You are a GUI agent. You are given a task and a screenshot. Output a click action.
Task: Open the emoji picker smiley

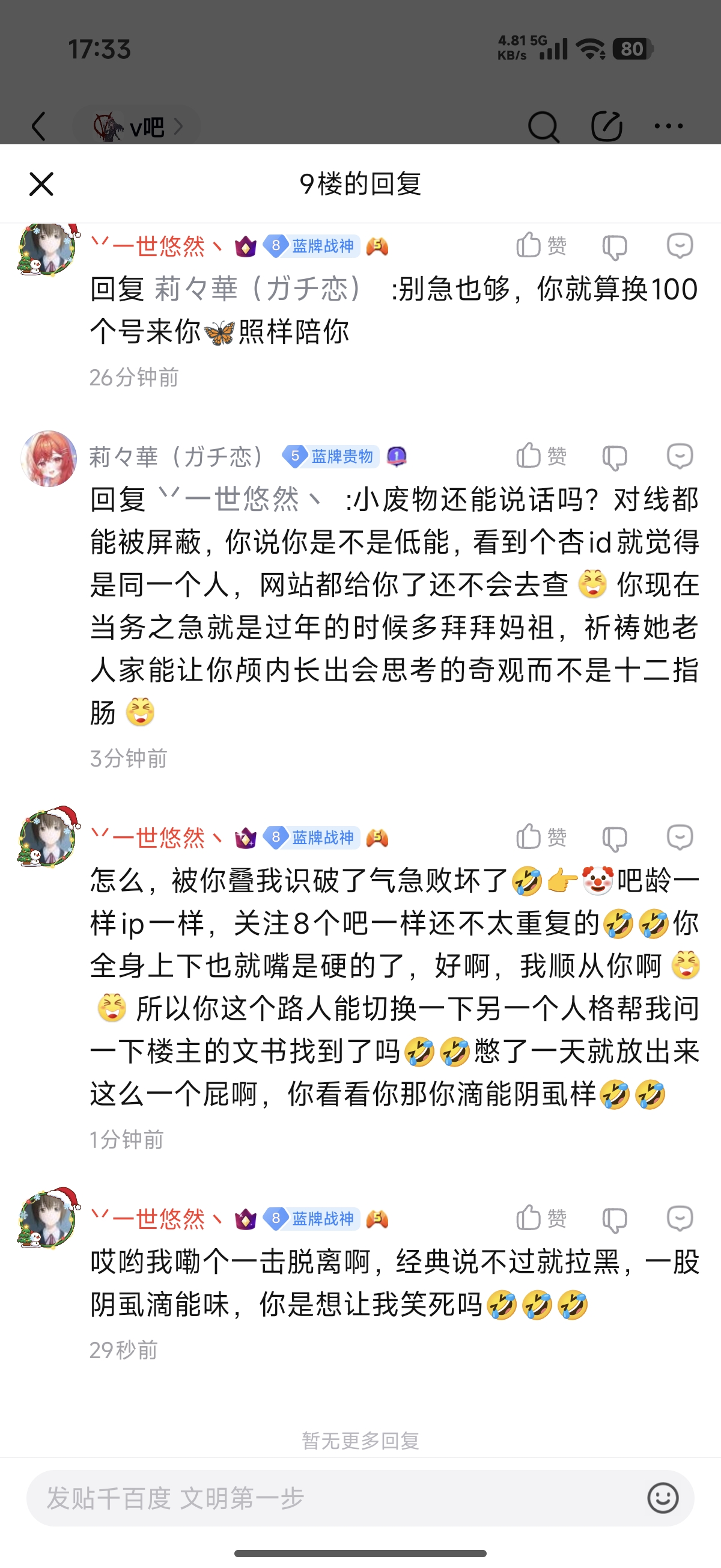pyautogui.click(x=663, y=1498)
